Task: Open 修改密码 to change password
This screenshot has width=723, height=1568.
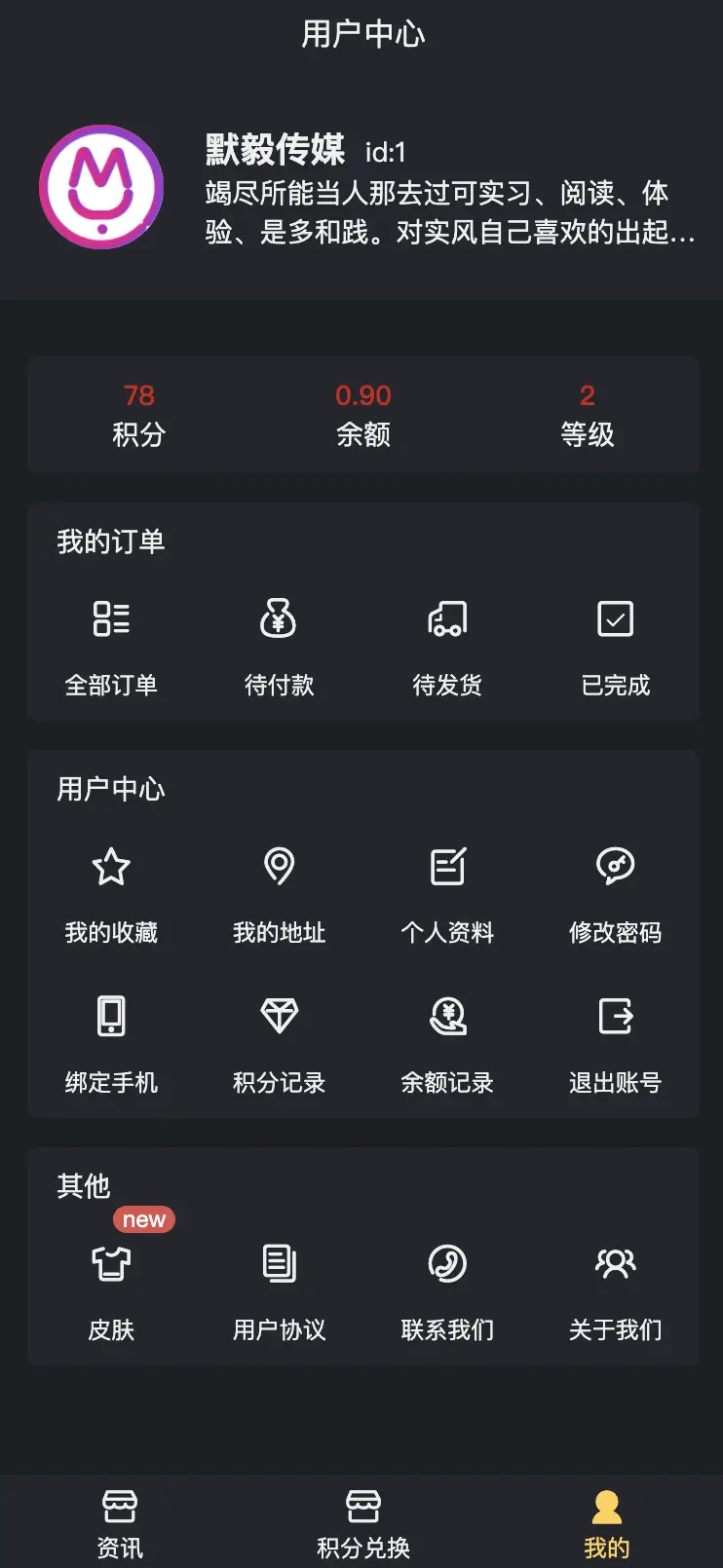Action: point(615,895)
